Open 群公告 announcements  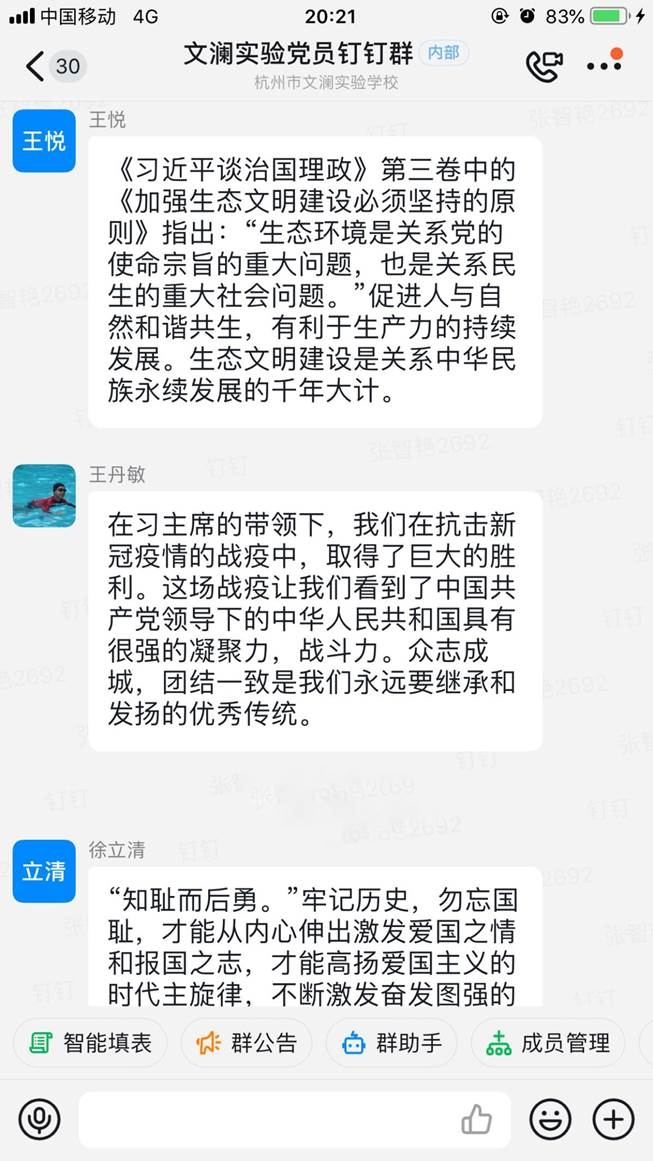coord(246,1043)
